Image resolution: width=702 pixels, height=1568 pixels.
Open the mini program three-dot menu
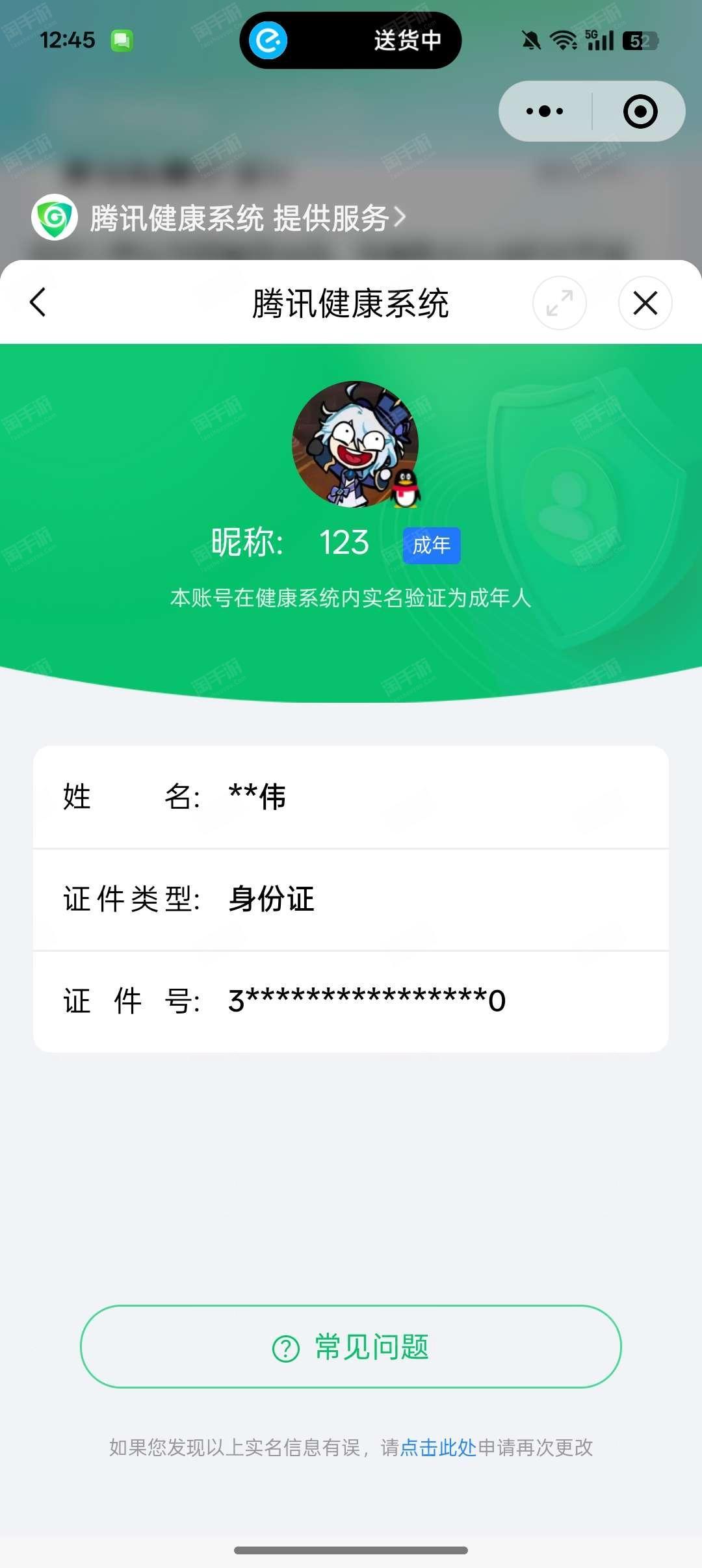point(545,111)
